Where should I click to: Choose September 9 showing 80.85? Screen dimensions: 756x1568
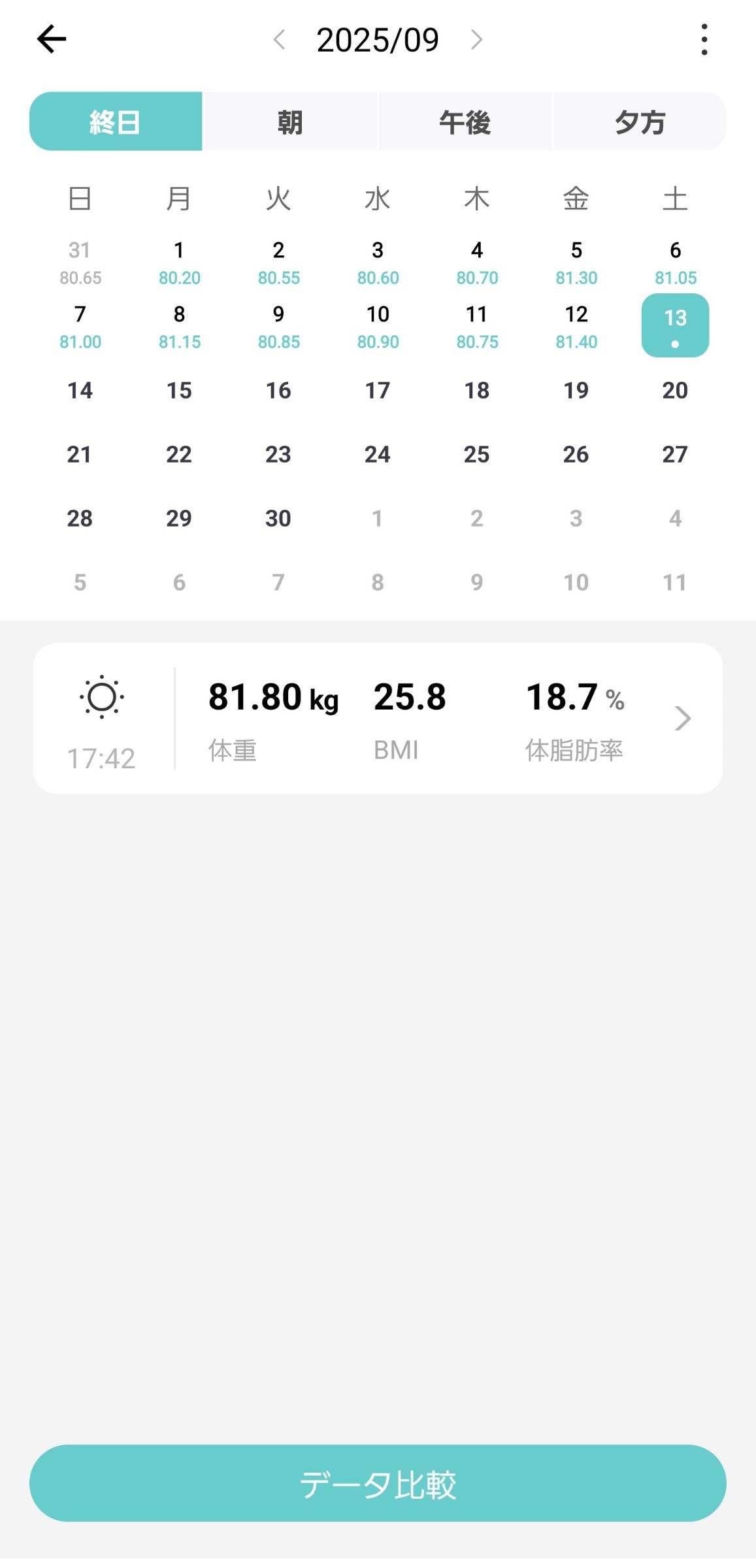pyautogui.click(x=278, y=327)
